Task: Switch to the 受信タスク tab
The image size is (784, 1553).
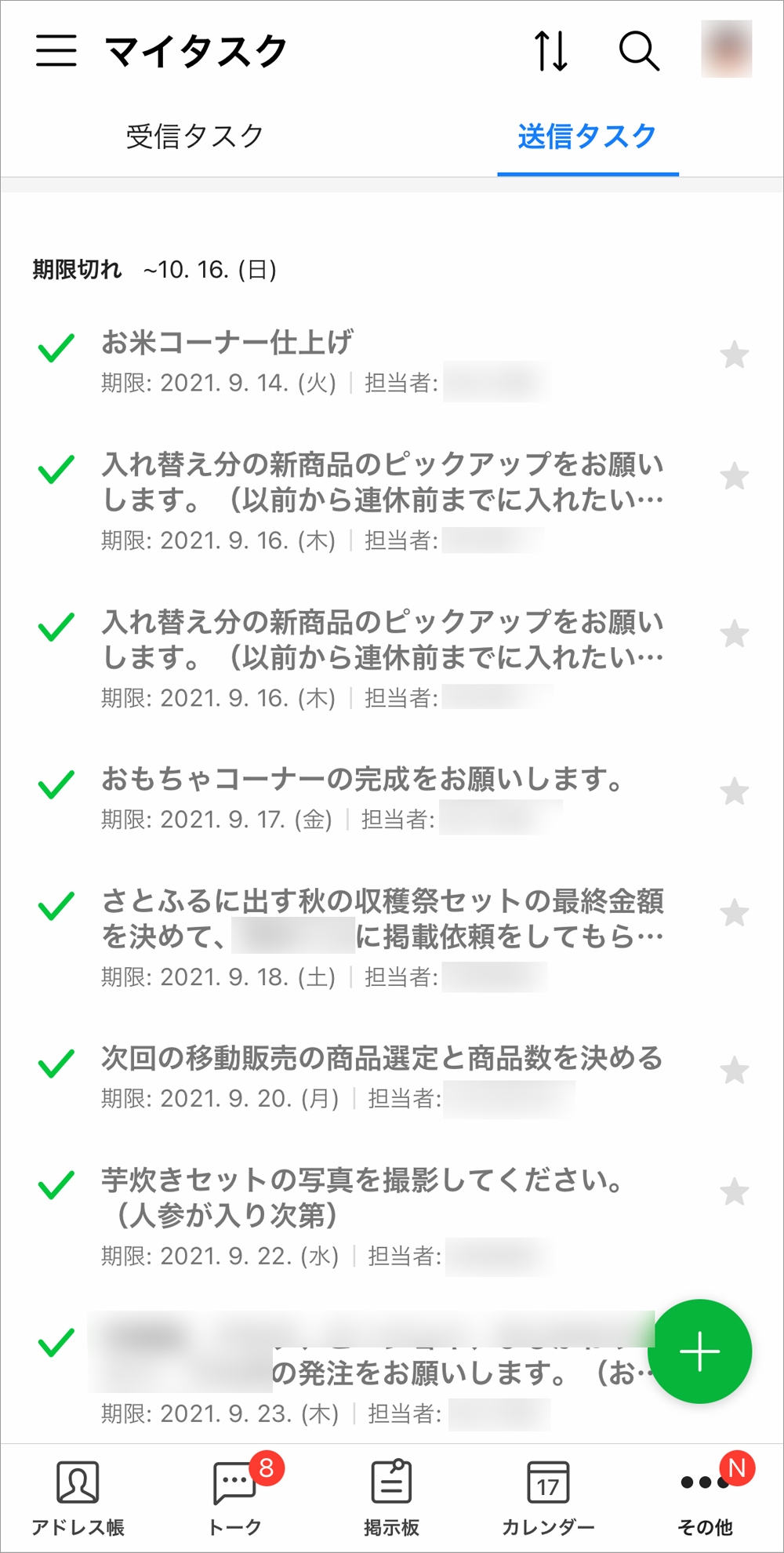Action: (x=194, y=136)
